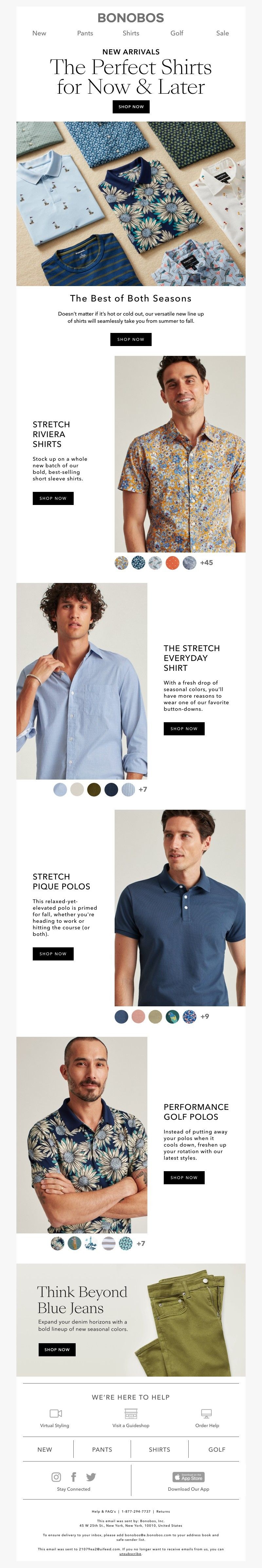Screen dimensions: 262x1568
Task: Open Visit a Guideshop
Action: pyautogui.click(x=131, y=1417)
